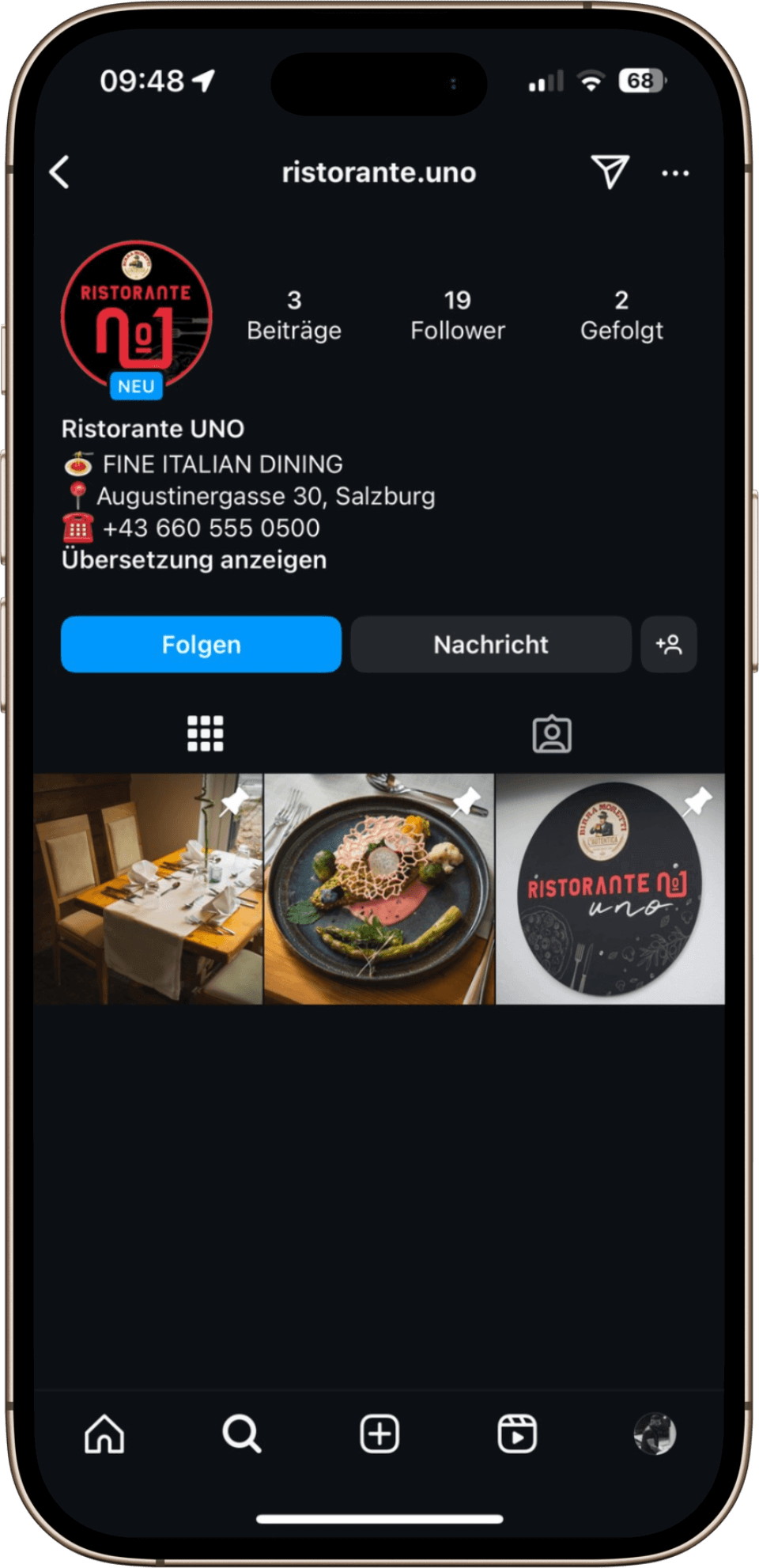Send a message via Nachricht
The height and width of the screenshot is (1568, 759).
click(x=490, y=644)
